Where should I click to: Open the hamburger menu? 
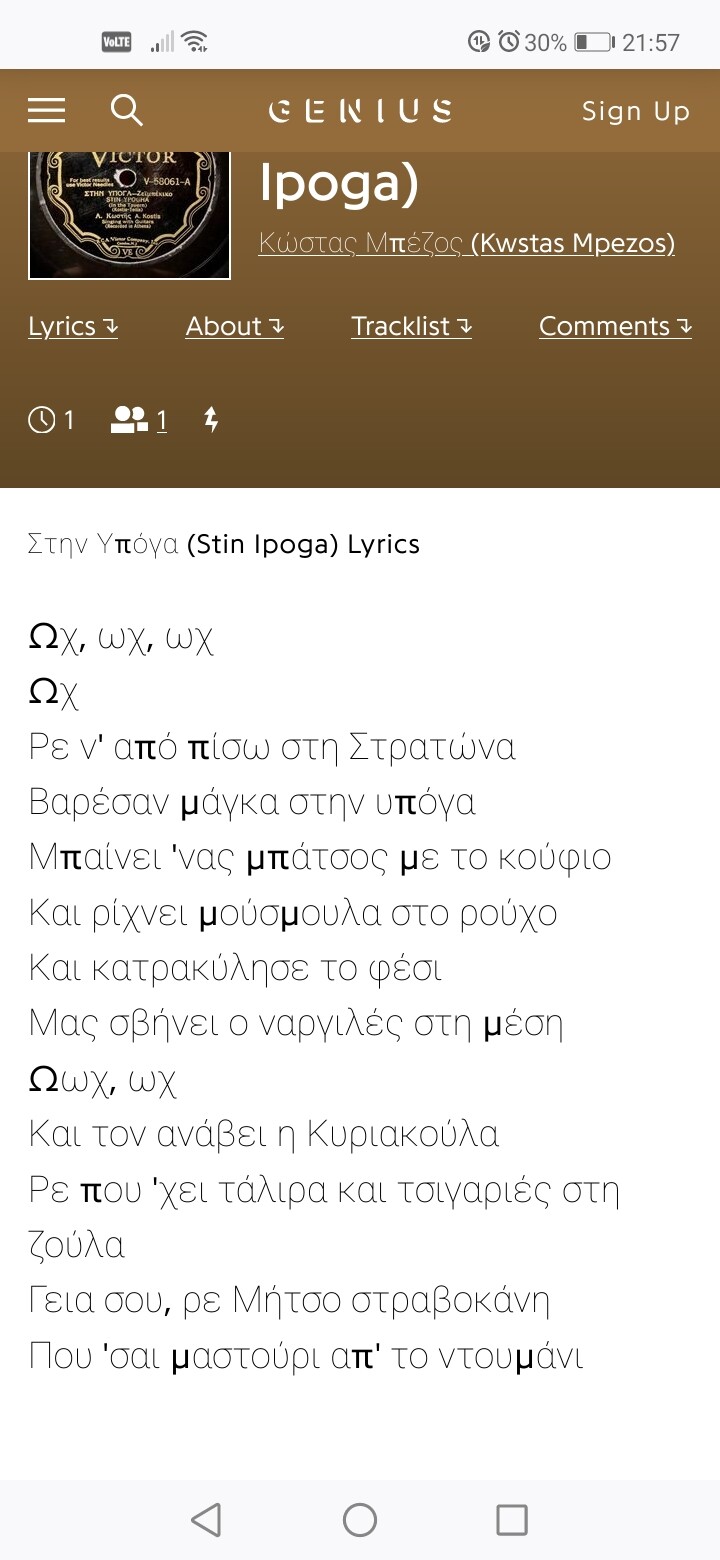tap(46, 110)
